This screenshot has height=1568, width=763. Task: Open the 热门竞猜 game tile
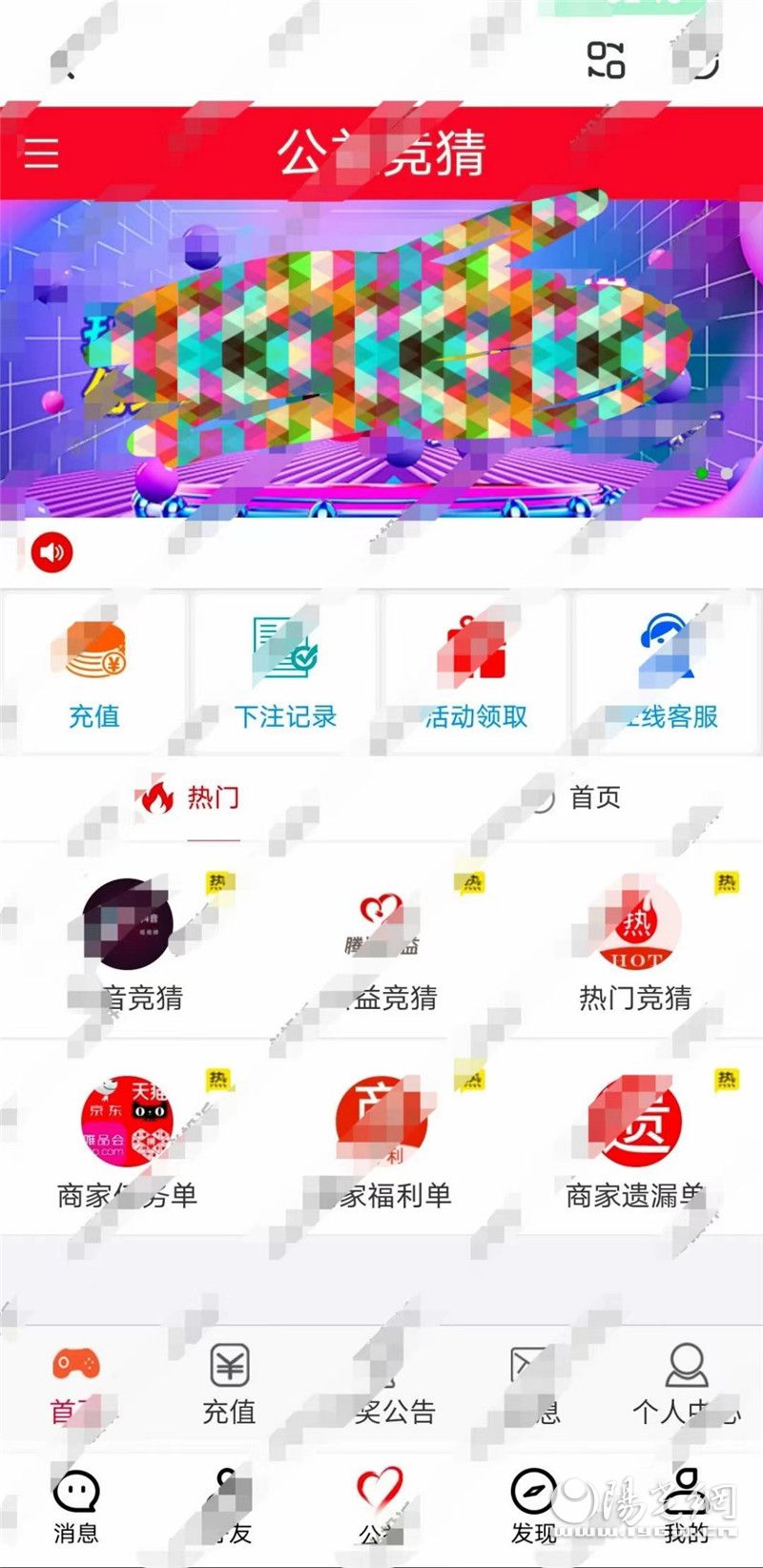coord(634,944)
